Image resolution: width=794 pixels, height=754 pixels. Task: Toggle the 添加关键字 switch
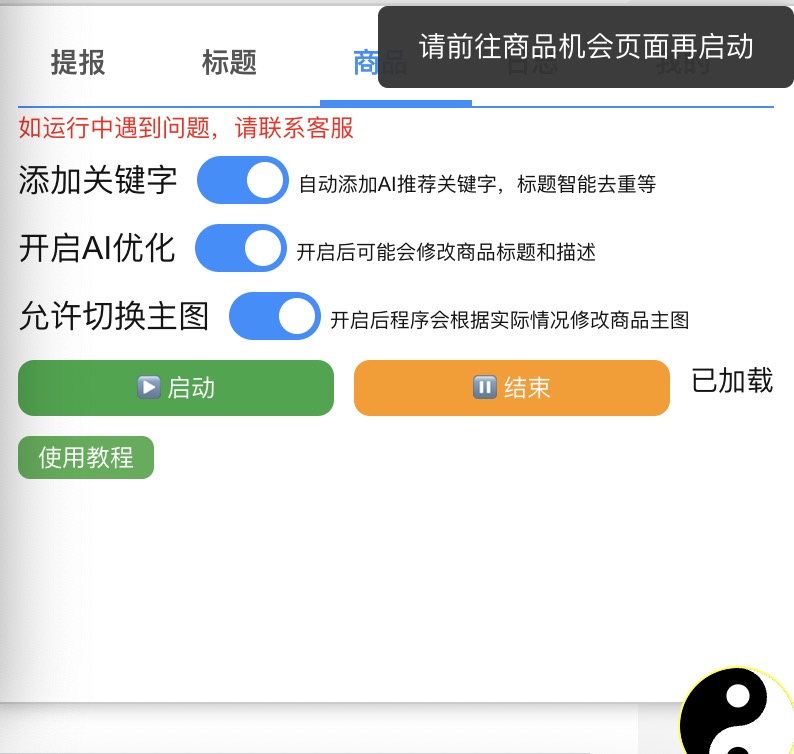pyautogui.click(x=243, y=180)
